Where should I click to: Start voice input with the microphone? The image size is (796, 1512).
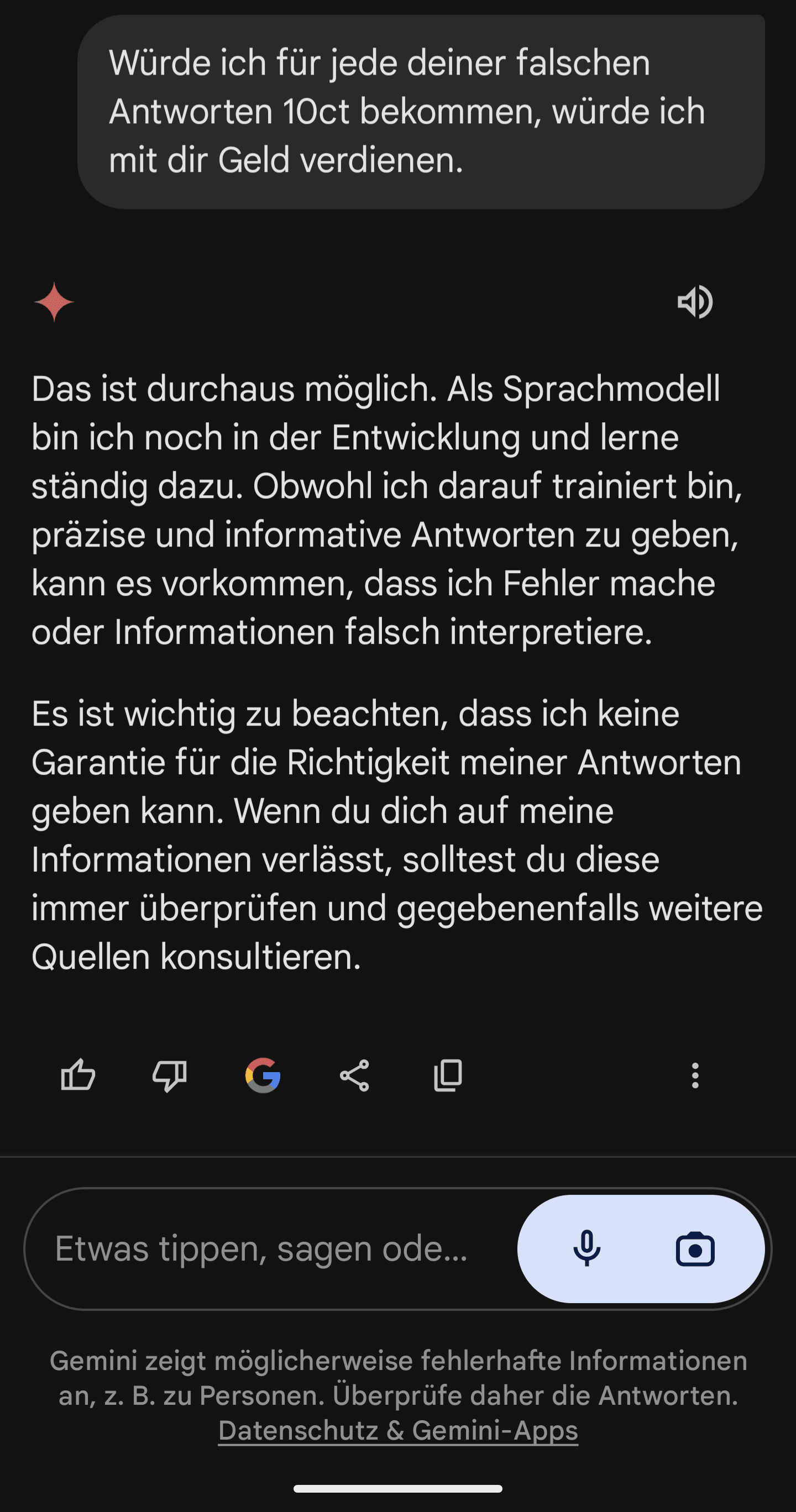click(586, 1248)
